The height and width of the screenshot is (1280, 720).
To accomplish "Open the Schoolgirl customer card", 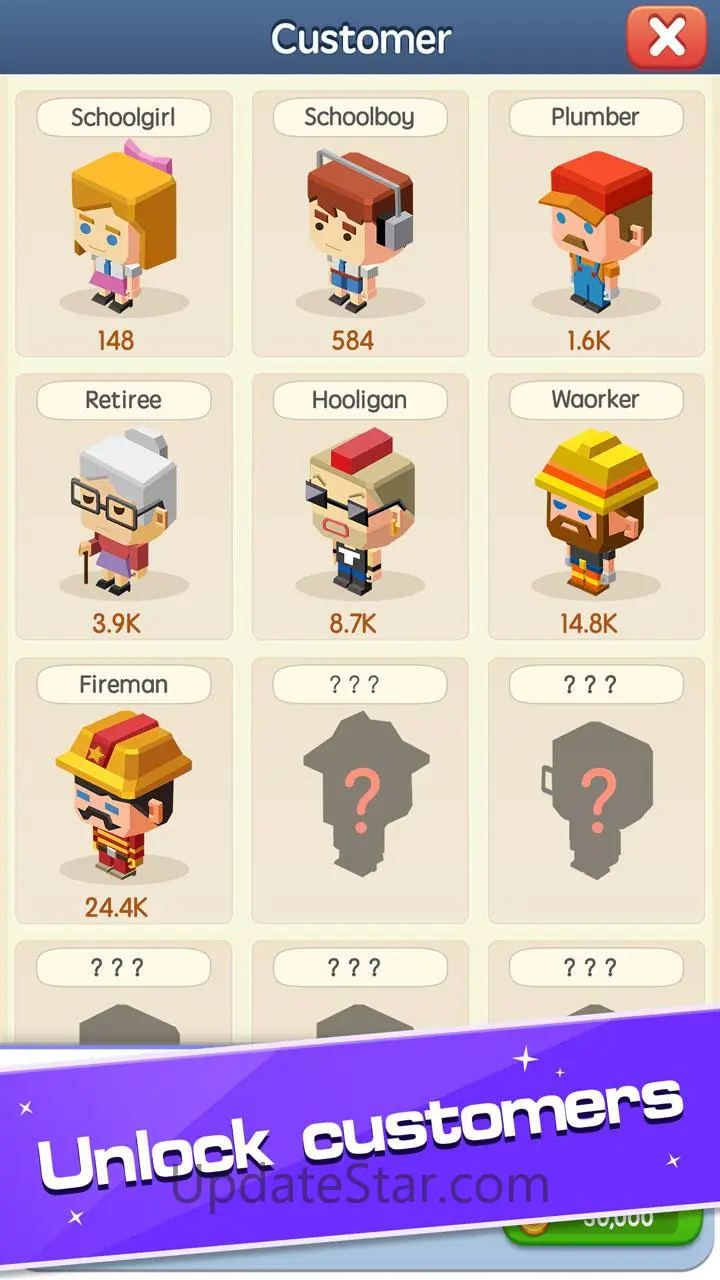I will tap(124, 224).
